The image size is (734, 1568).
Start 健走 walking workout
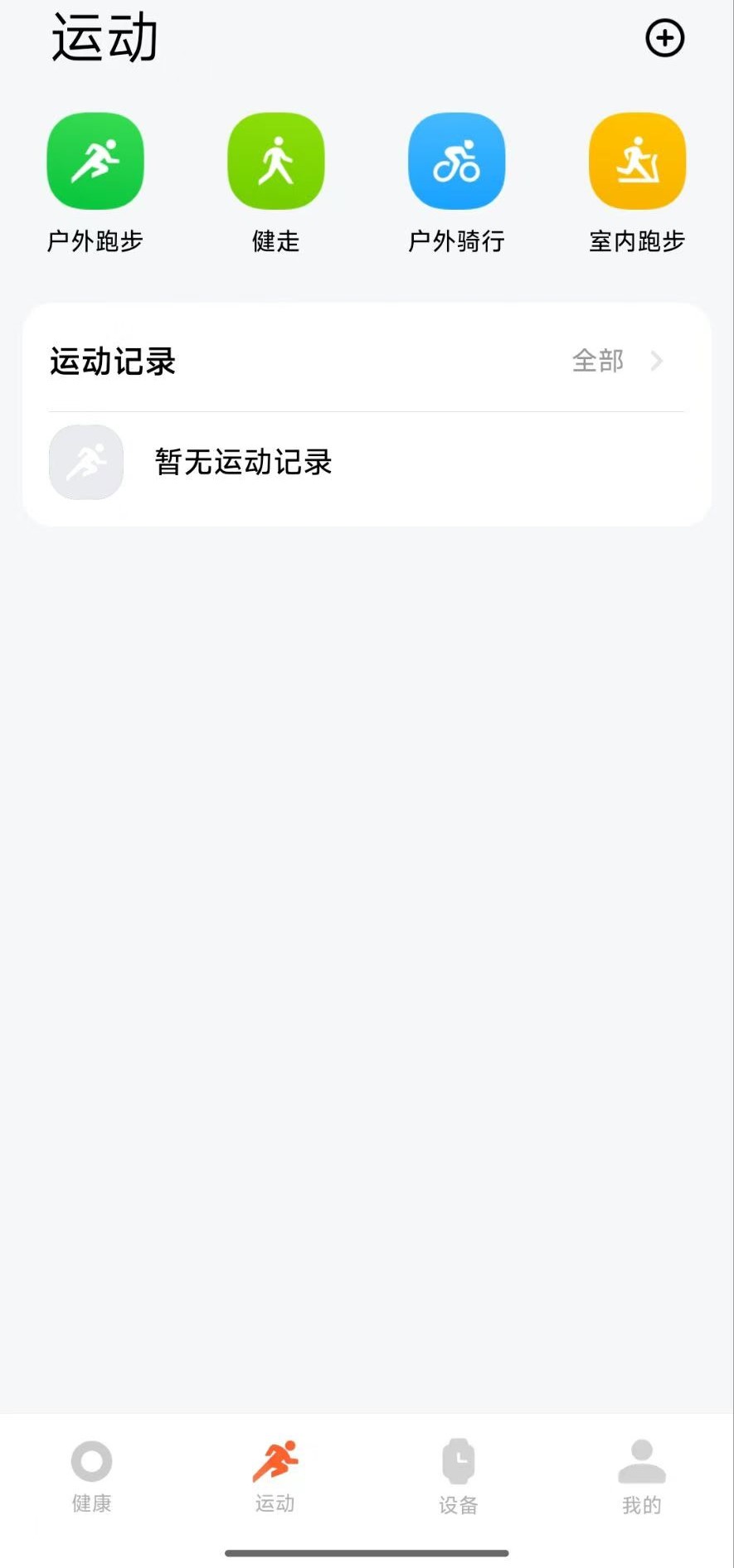click(x=276, y=162)
